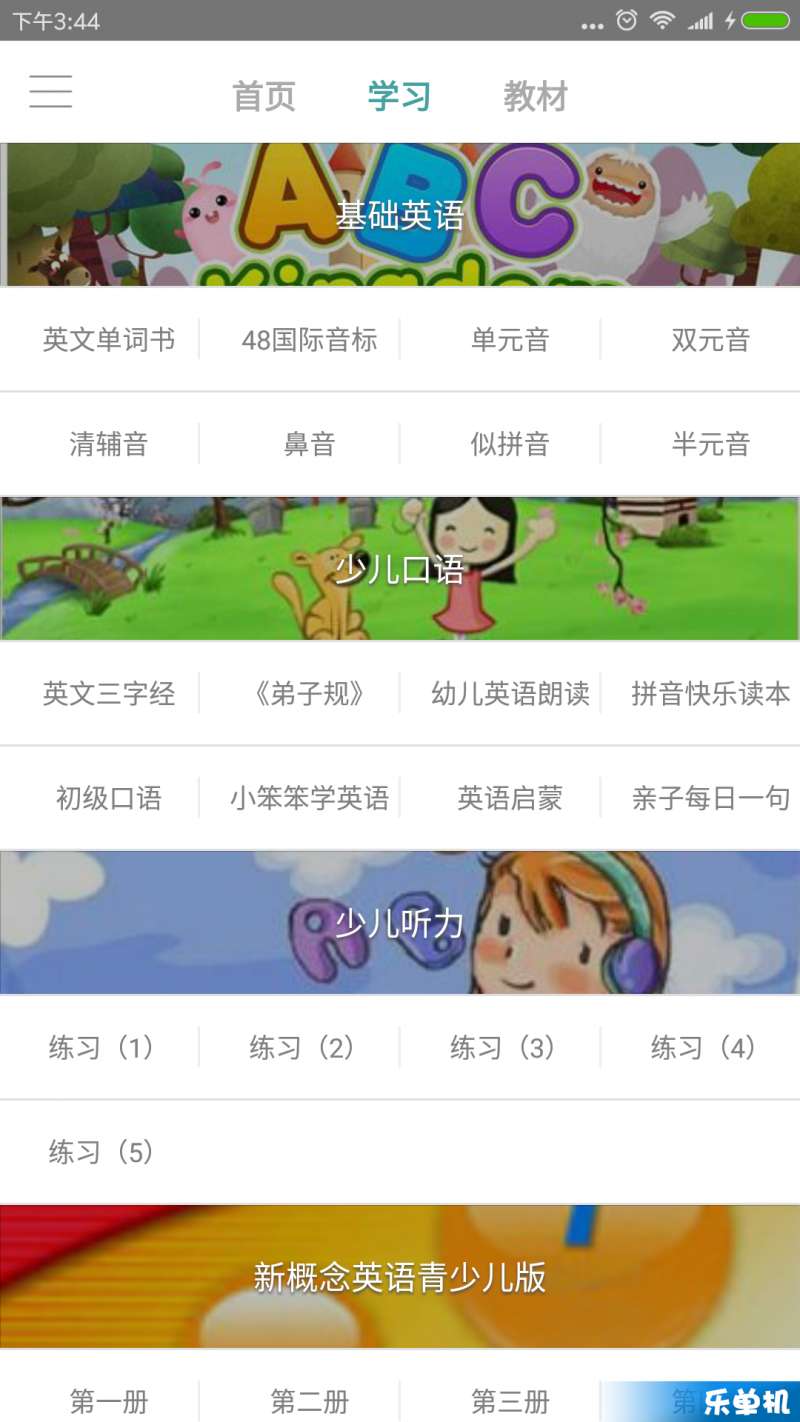Select 48国际音标 lesson
800x1422 pixels.
pos(309,340)
